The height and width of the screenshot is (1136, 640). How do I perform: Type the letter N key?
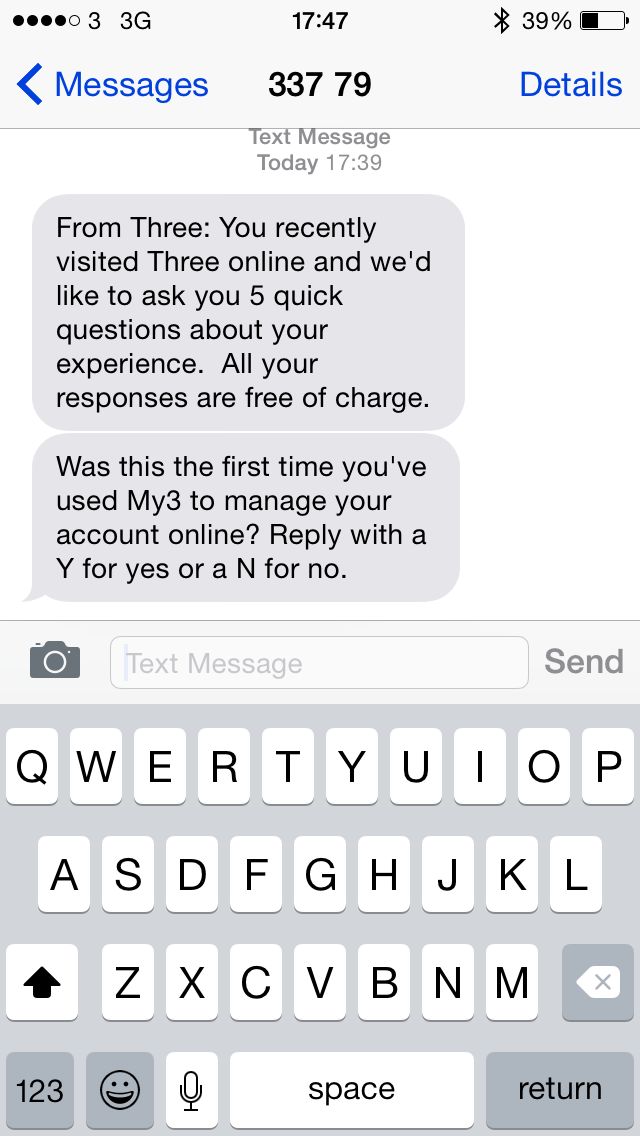point(447,983)
